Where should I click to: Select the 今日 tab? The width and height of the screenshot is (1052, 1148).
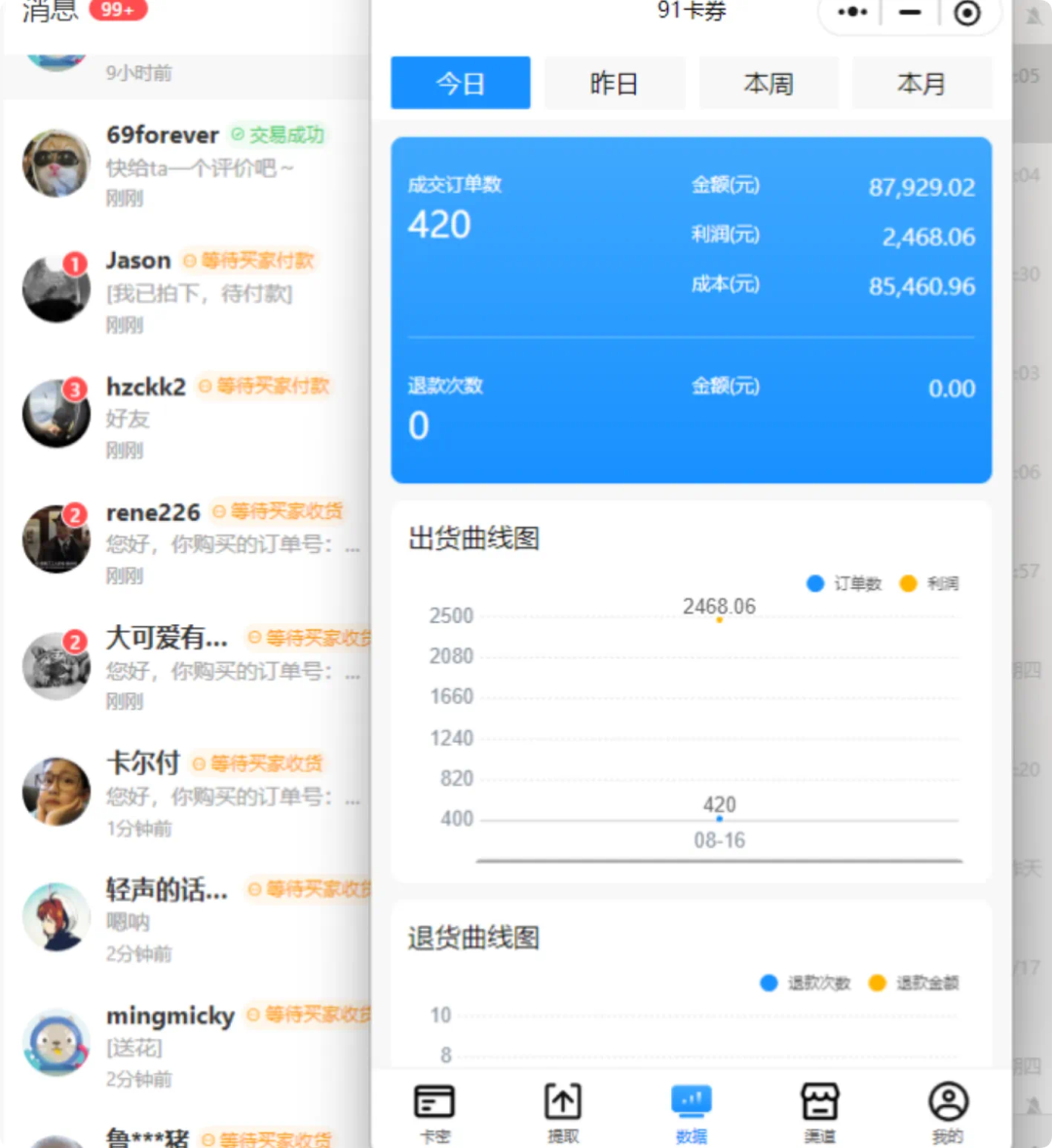click(x=461, y=84)
